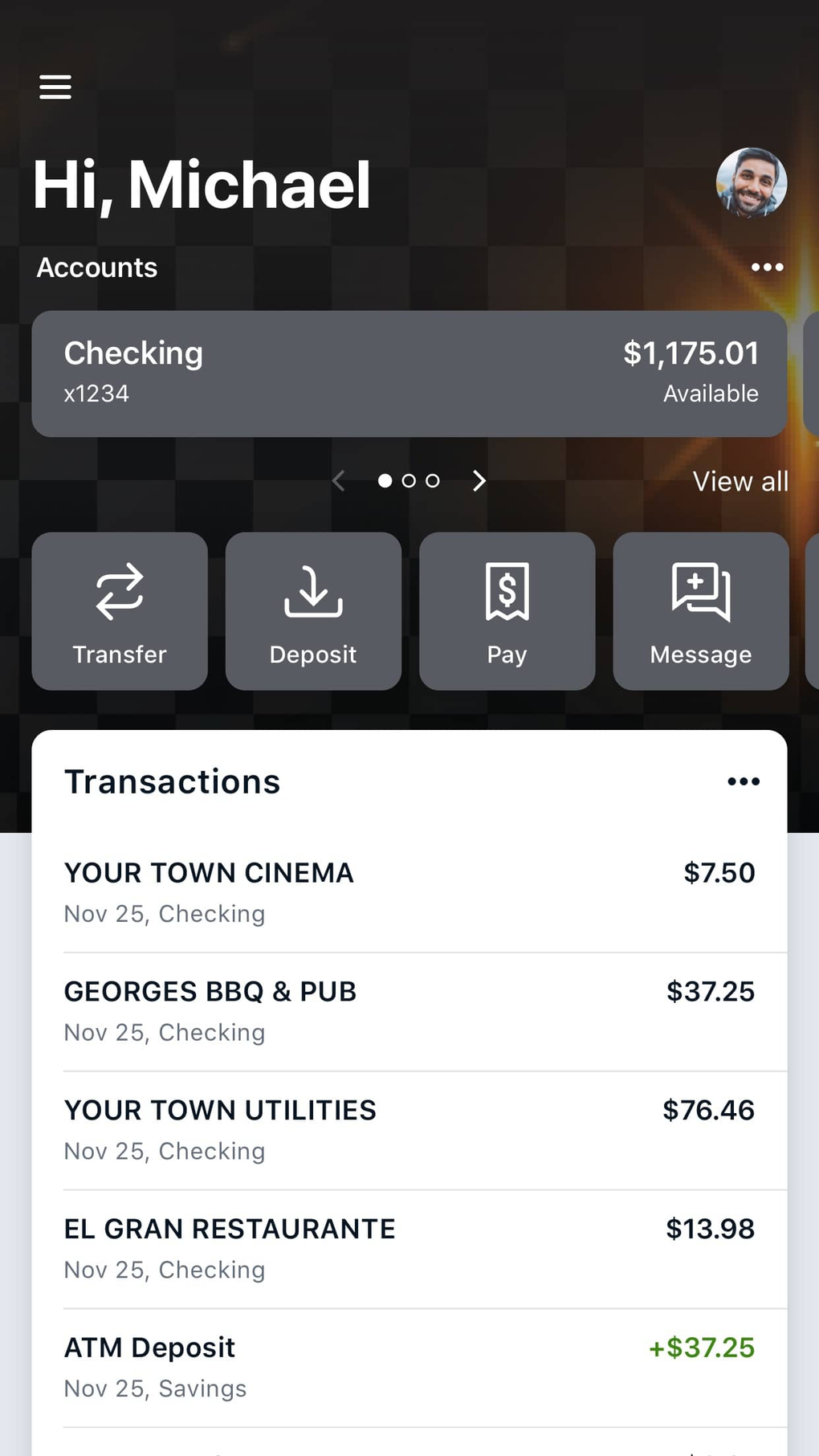Open the GEORGES BBQ & PUB transaction
The image size is (819, 1456).
pos(409,1012)
